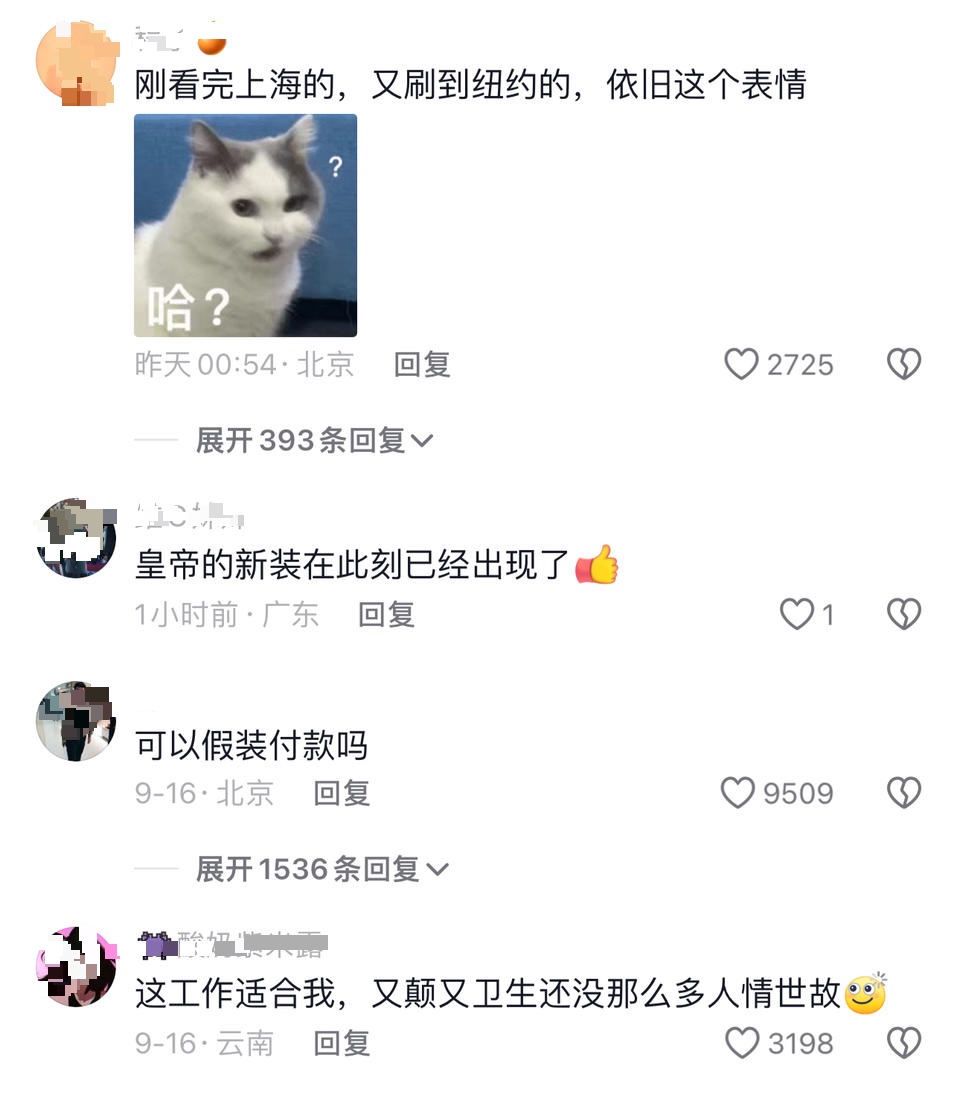The height and width of the screenshot is (1095, 960).
Task: Reply to the comment posted 昨天 00:54
Action: tap(421, 365)
